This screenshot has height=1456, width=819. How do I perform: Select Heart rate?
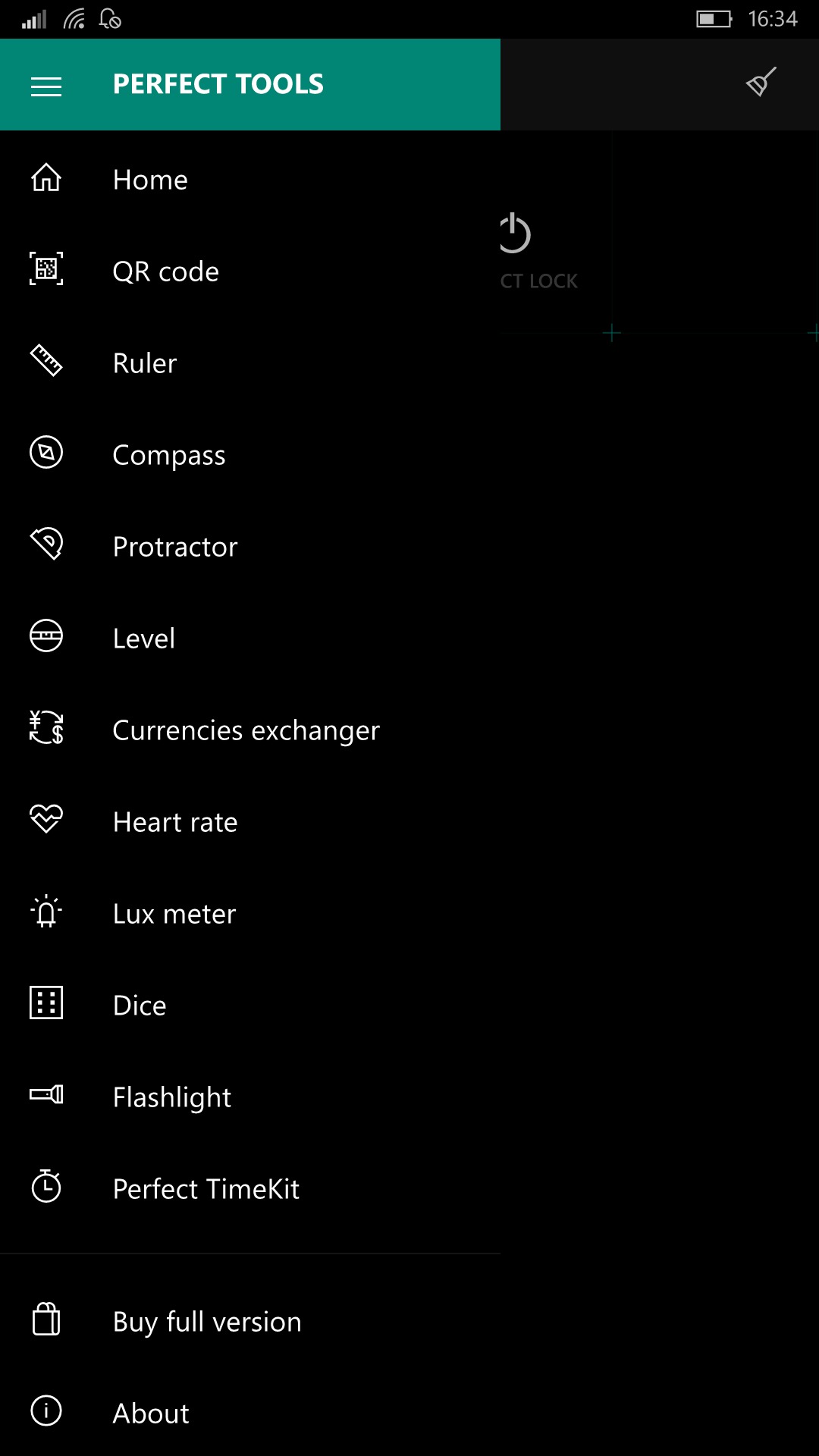click(250, 822)
